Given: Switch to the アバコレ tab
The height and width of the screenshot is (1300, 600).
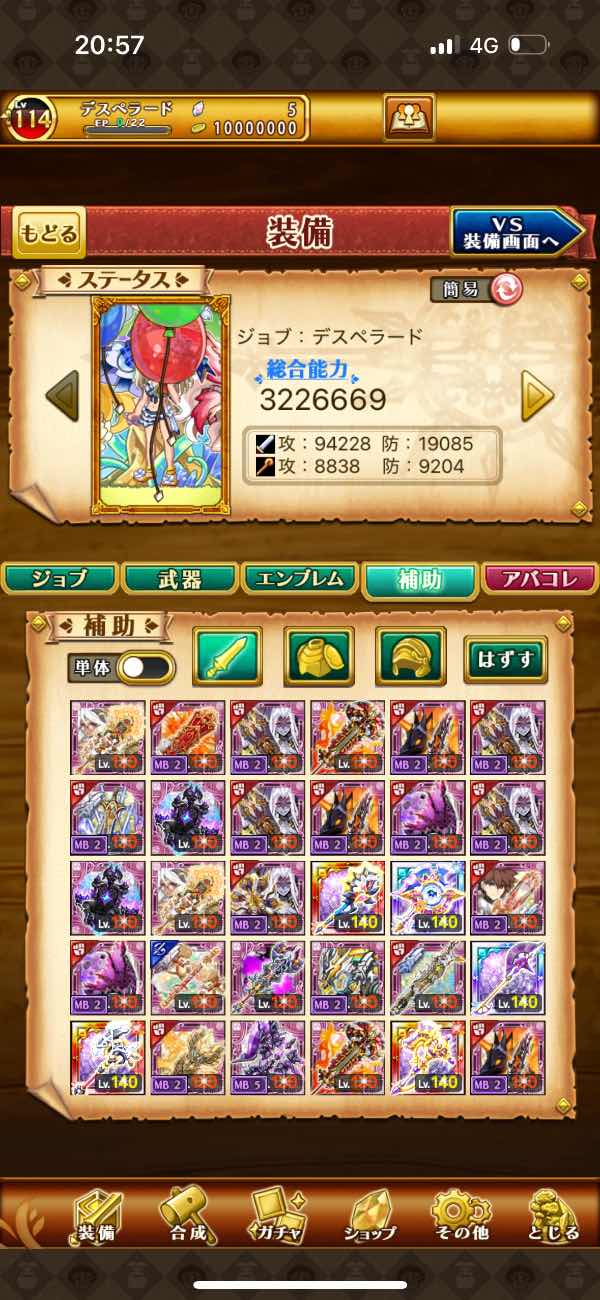Looking at the screenshot, I should pyautogui.click(x=539, y=578).
